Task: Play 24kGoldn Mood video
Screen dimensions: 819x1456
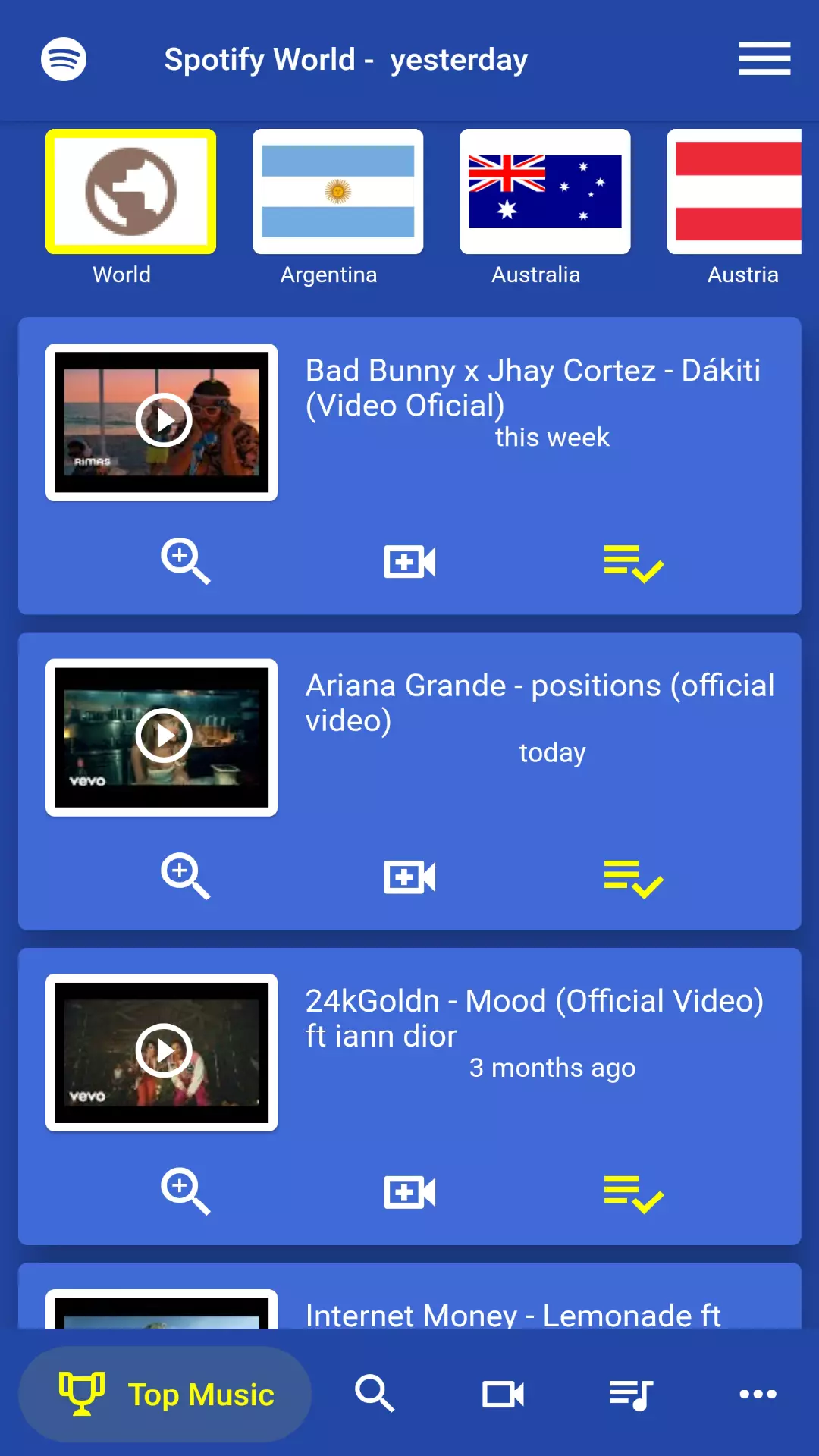Action: pos(162,1051)
